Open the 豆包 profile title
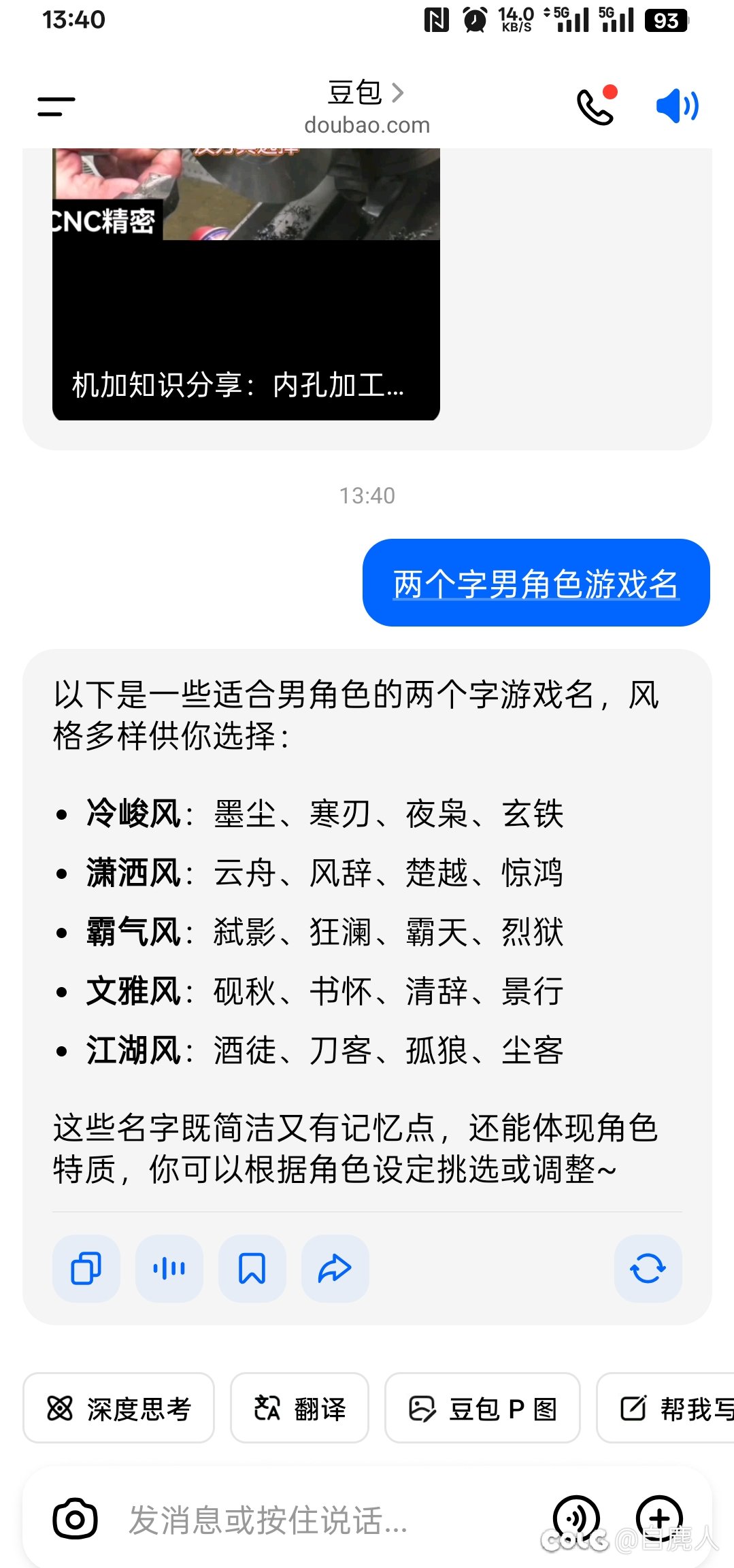 [x=366, y=93]
